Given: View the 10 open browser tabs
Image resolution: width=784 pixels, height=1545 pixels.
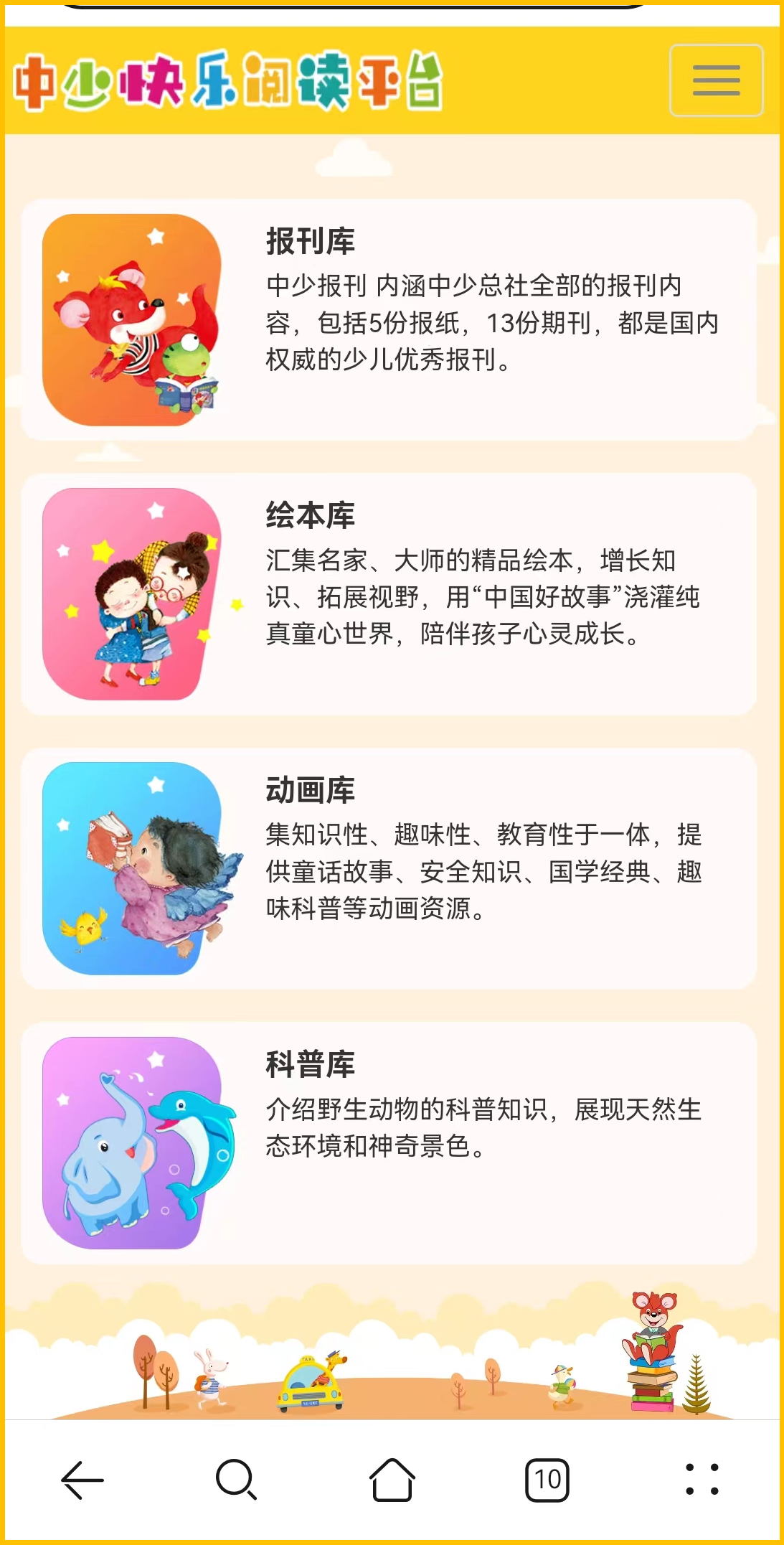Looking at the screenshot, I should [x=547, y=1480].
